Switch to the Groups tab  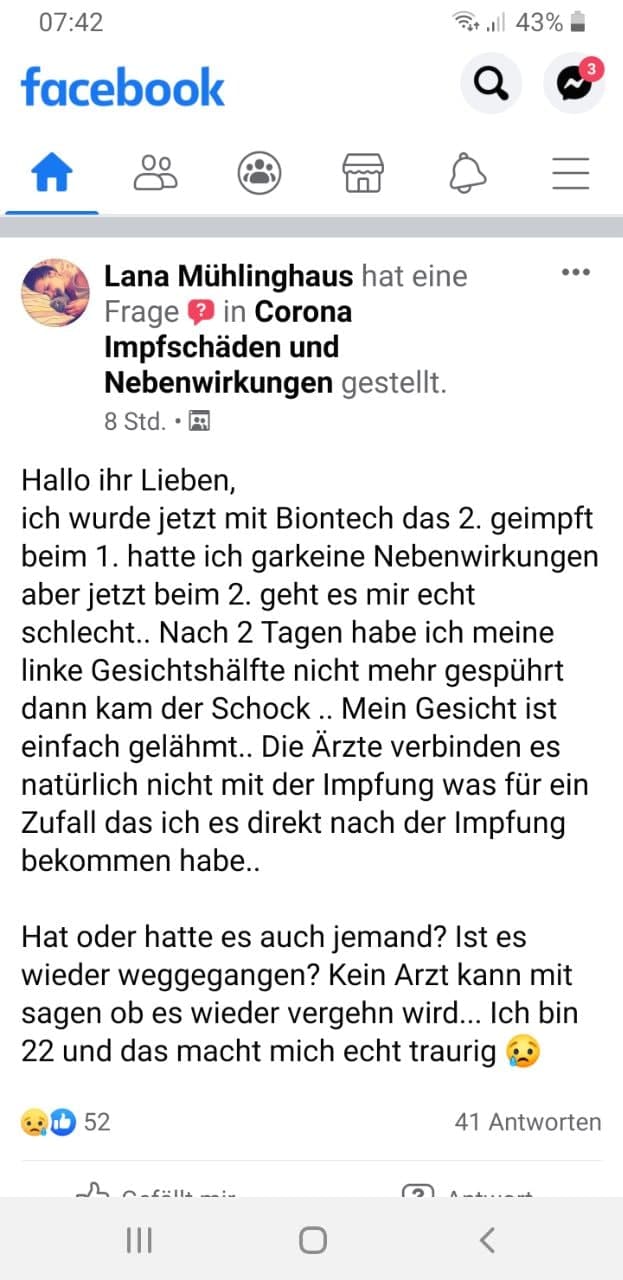coord(259,174)
